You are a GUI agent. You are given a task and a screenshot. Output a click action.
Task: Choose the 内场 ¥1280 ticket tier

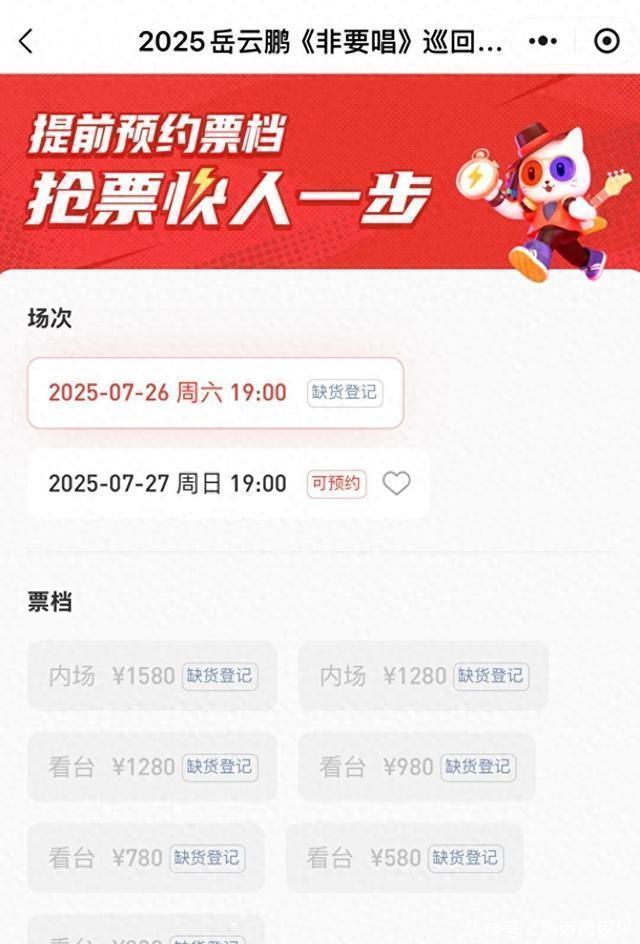click(x=423, y=676)
